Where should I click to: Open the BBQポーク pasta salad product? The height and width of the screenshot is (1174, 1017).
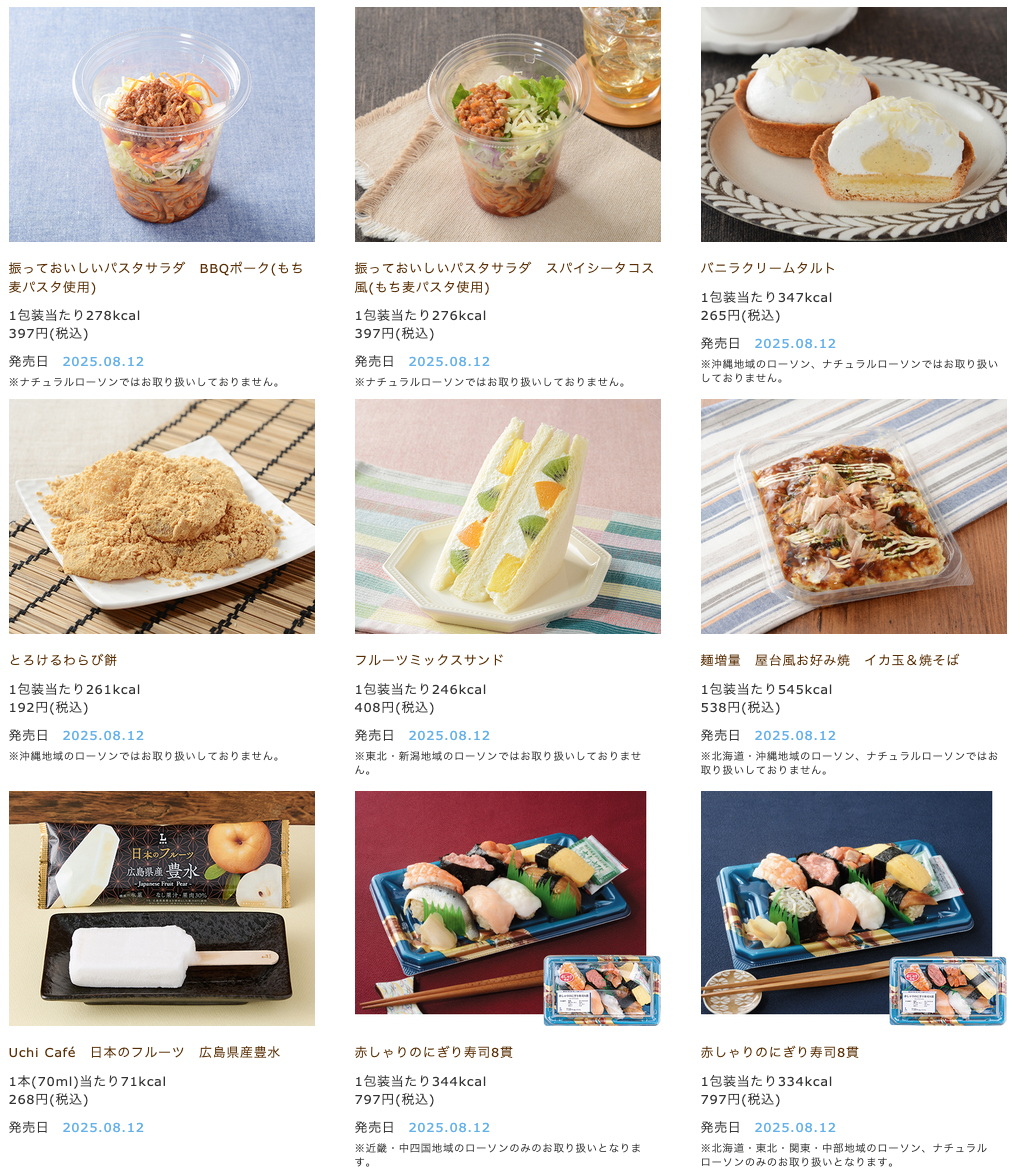pyautogui.click(x=161, y=125)
